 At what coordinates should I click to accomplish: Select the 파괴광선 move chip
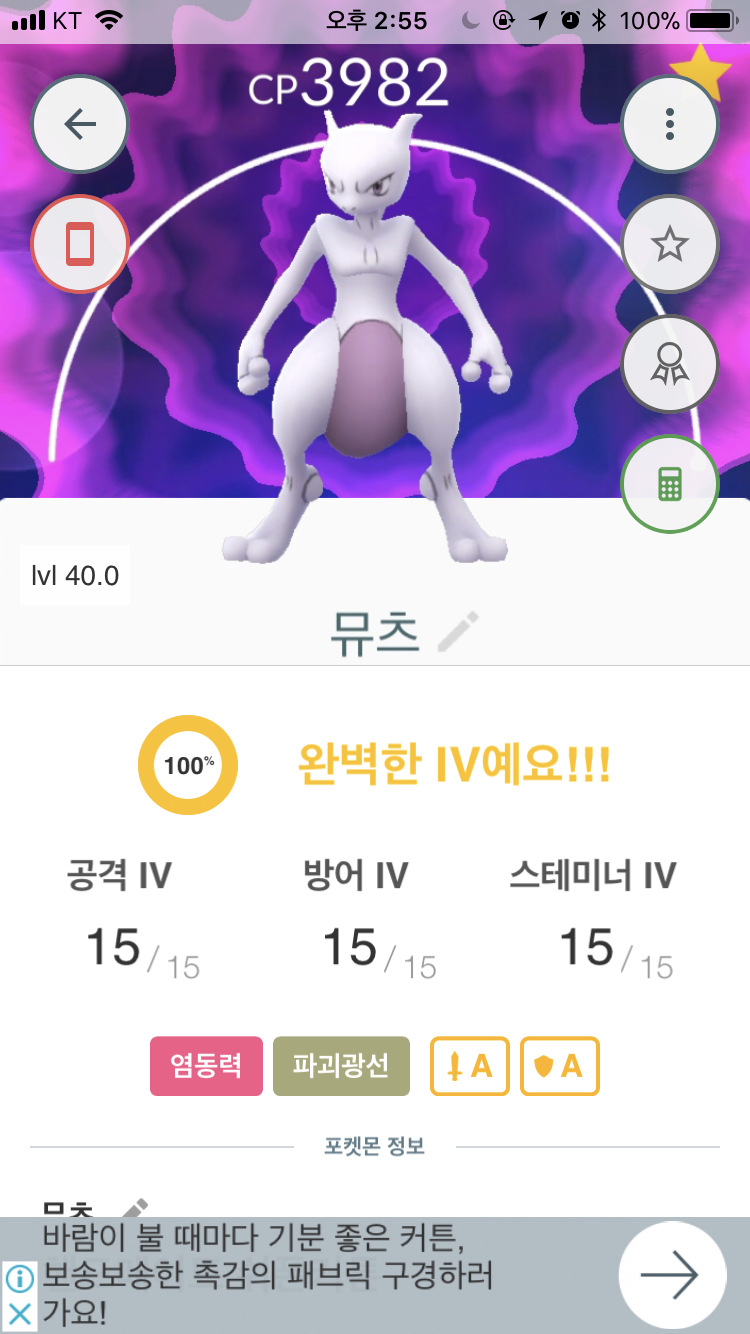tap(342, 1066)
